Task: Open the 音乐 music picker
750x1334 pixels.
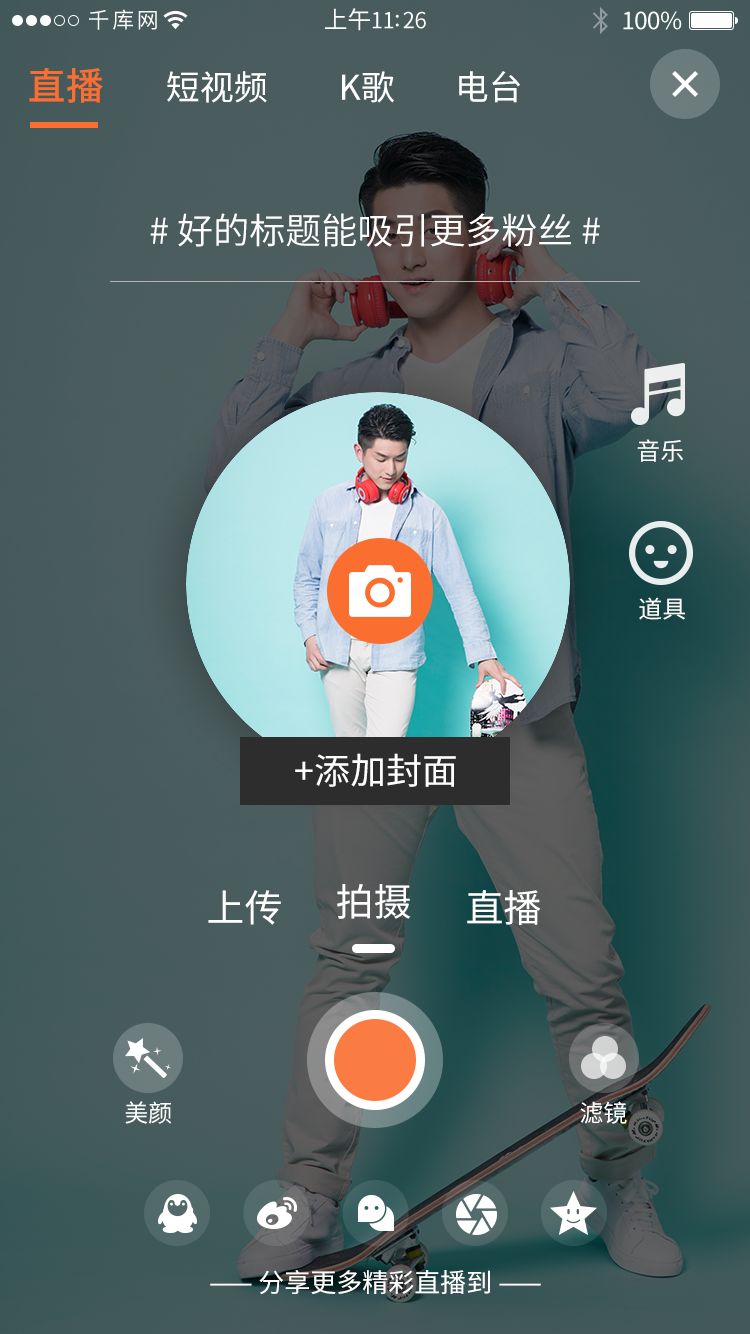Action: coord(660,410)
